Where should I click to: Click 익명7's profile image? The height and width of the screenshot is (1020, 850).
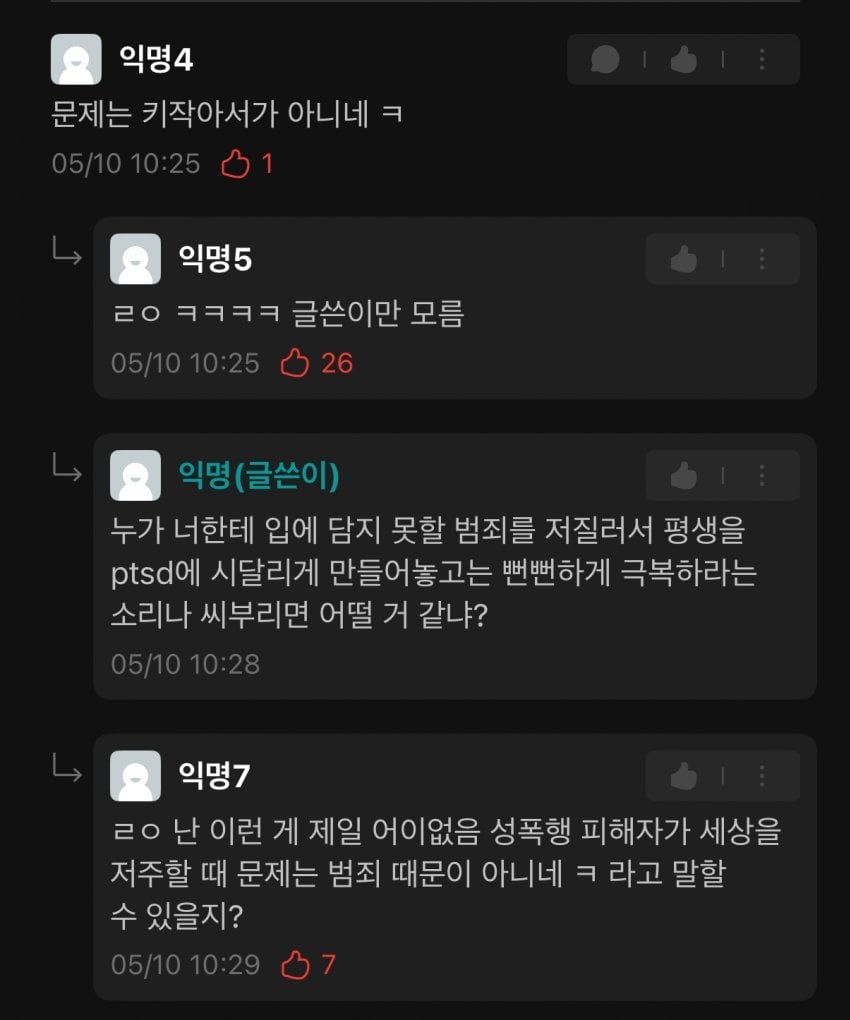coord(138,775)
